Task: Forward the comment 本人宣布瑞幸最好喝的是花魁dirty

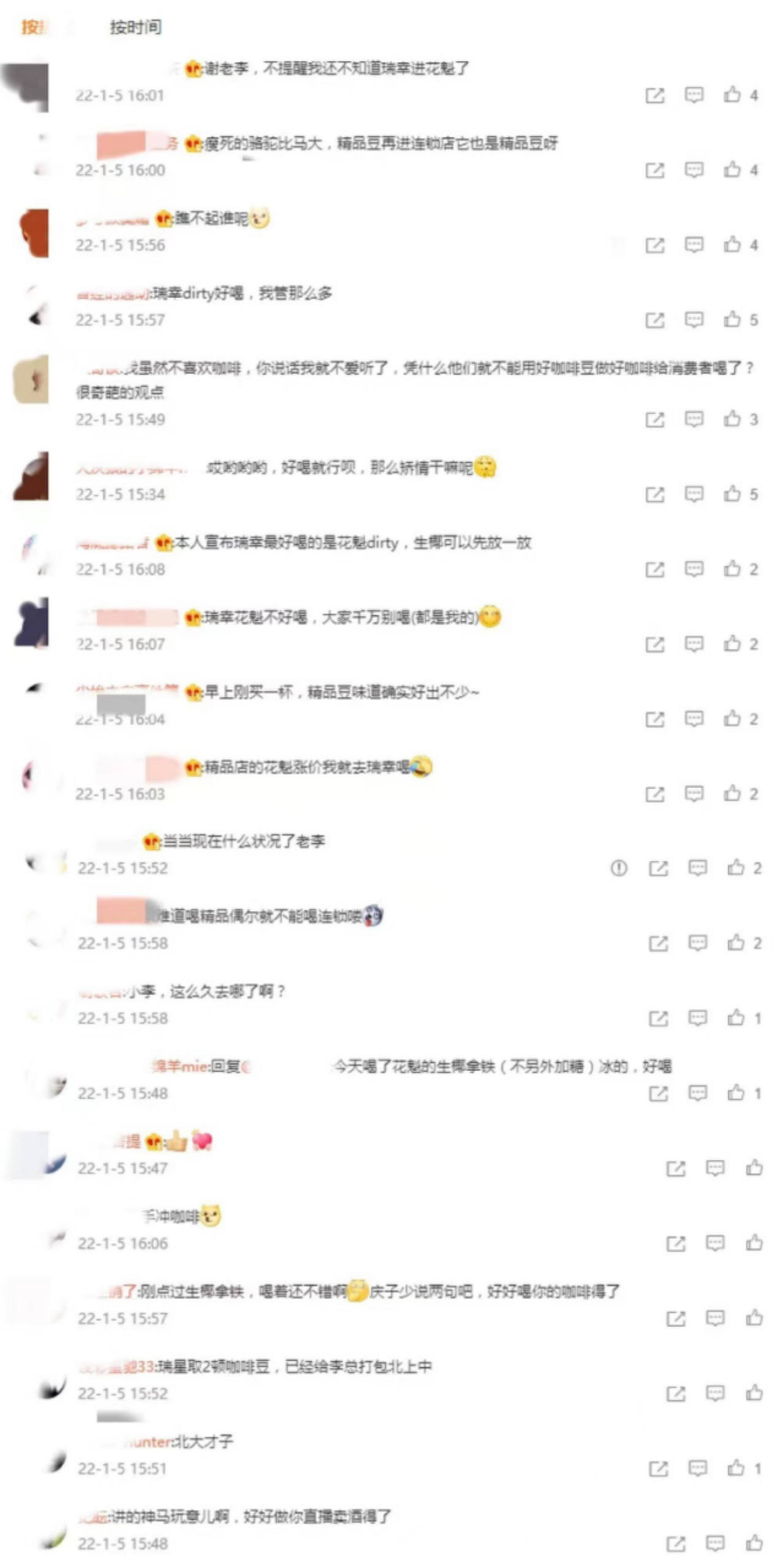Action: point(654,569)
